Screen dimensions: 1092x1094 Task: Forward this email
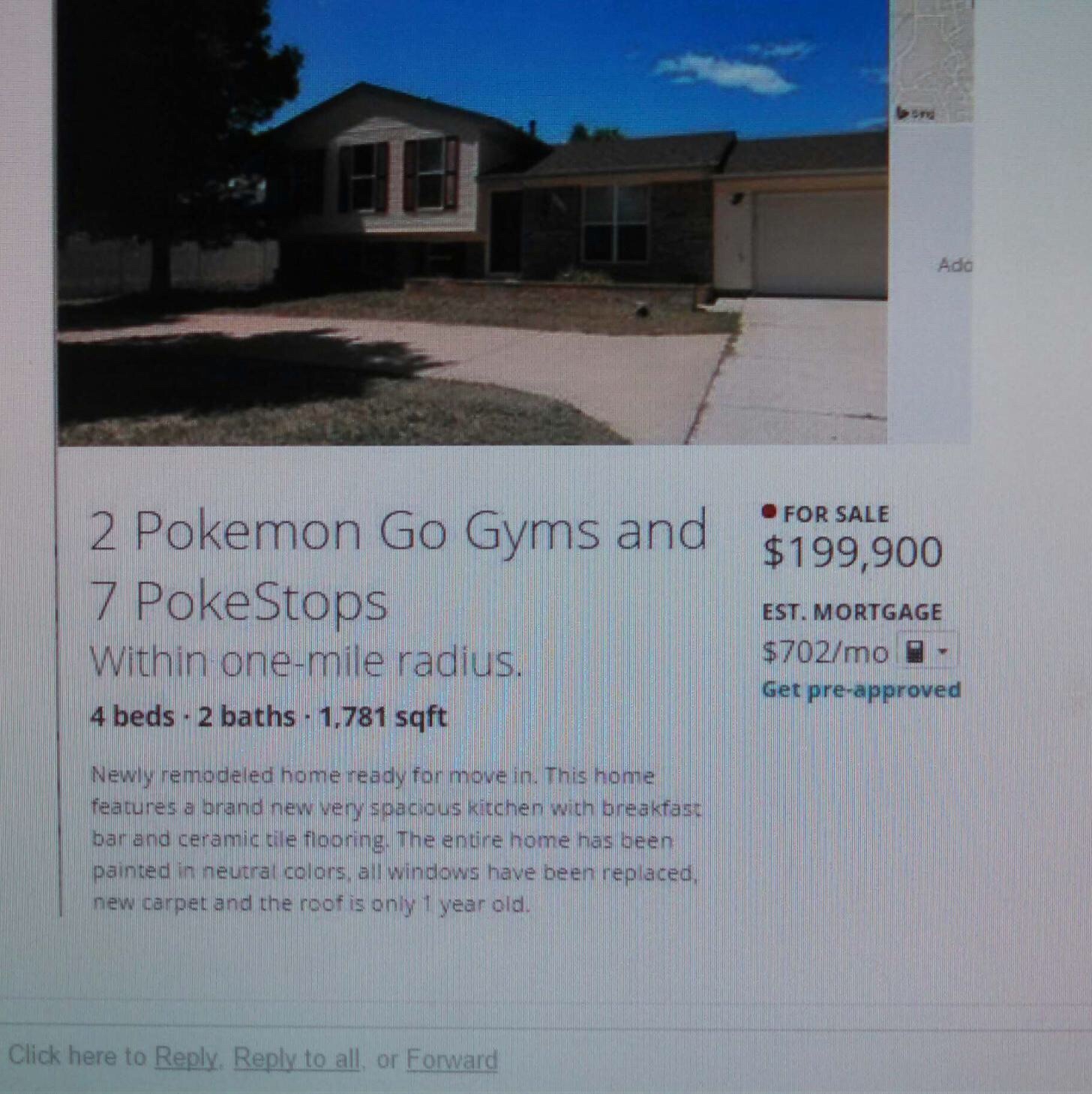[451, 1059]
